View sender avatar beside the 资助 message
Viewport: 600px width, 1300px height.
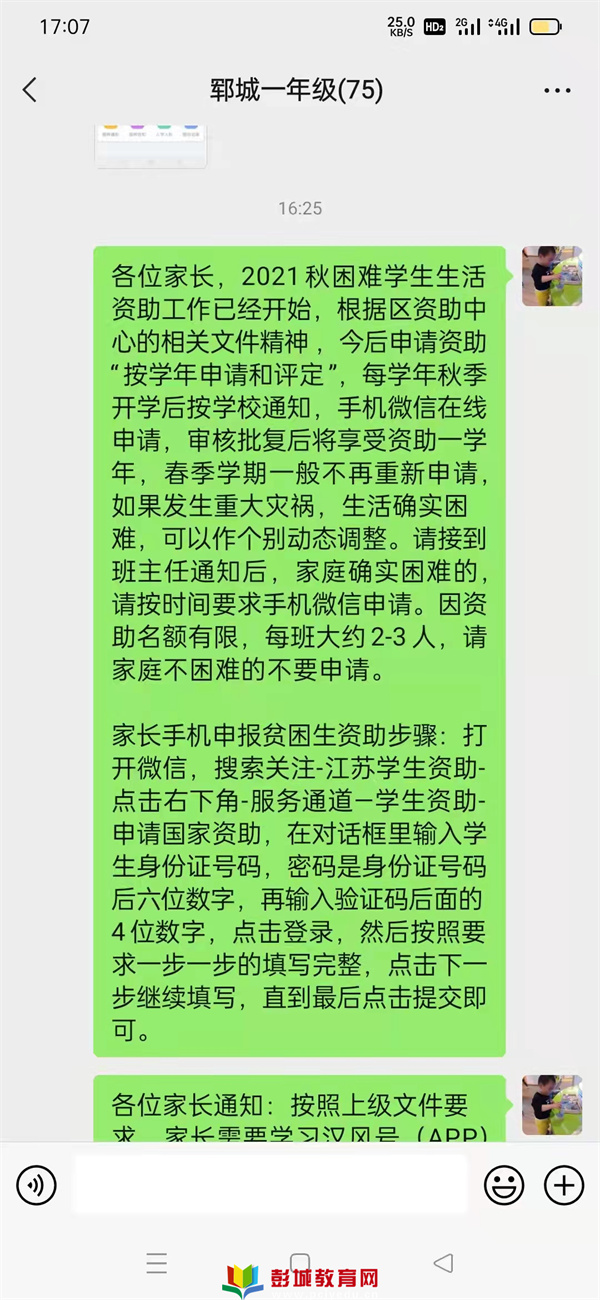pos(551,276)
